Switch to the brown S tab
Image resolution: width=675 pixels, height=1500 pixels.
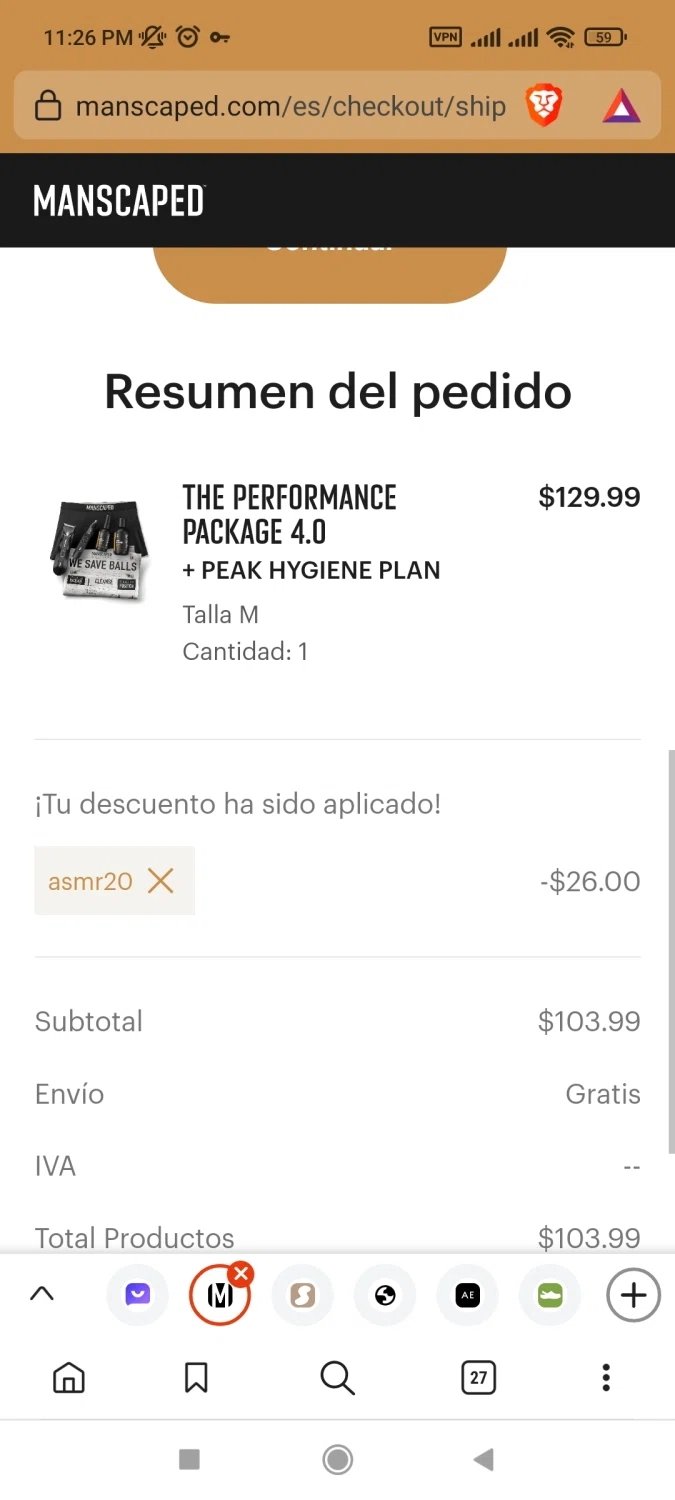click(302, 1296)
